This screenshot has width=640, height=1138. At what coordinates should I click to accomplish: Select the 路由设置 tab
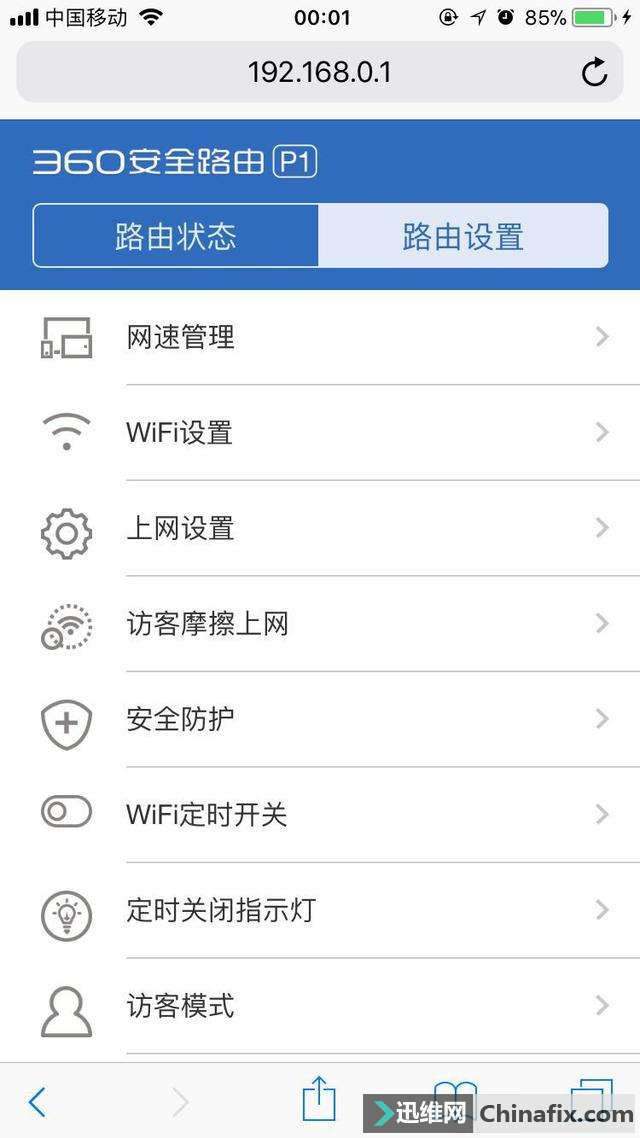(463, 236)
